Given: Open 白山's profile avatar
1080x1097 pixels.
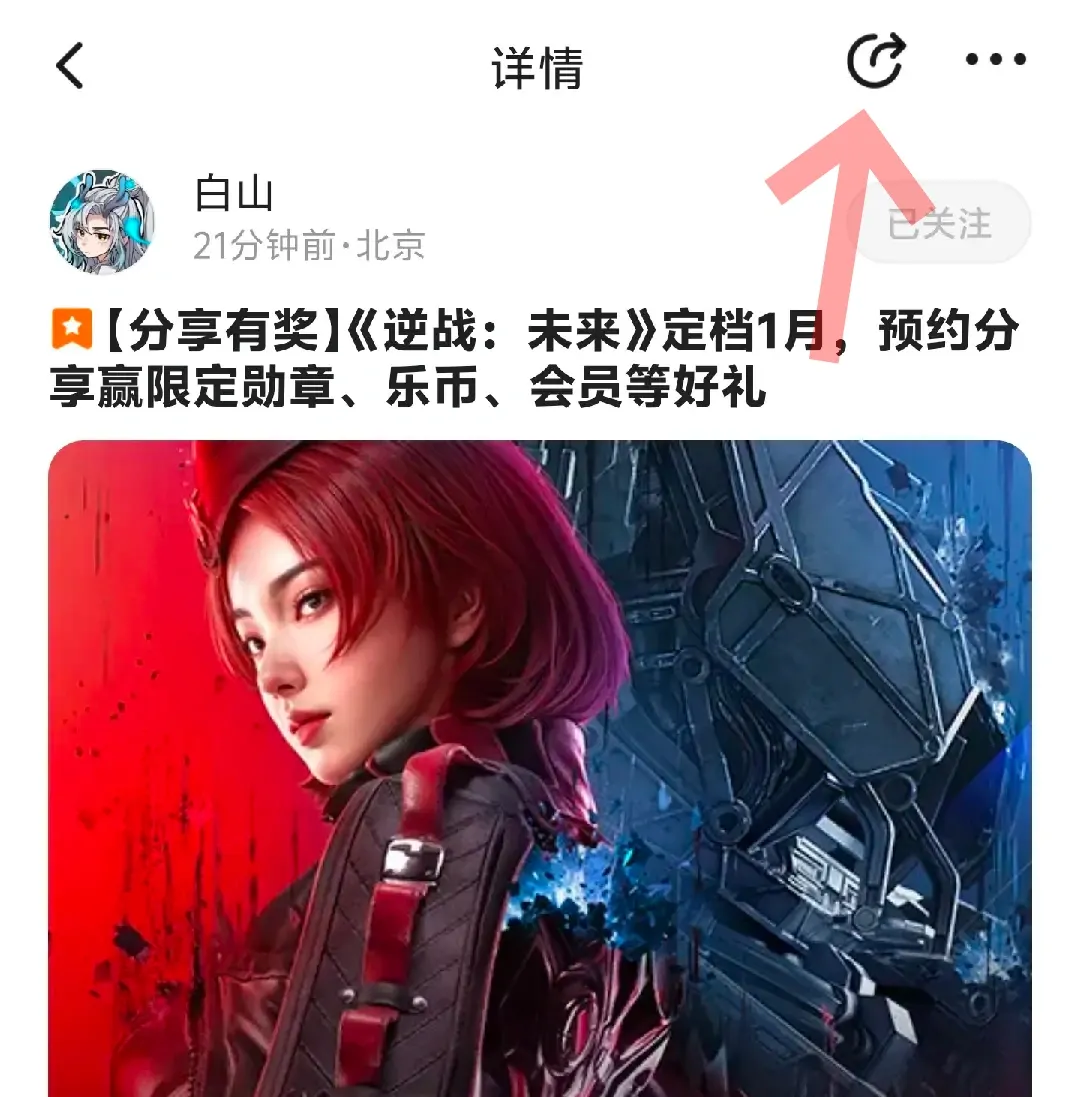Looking at the screenshot, I should (x=102, y=222).
